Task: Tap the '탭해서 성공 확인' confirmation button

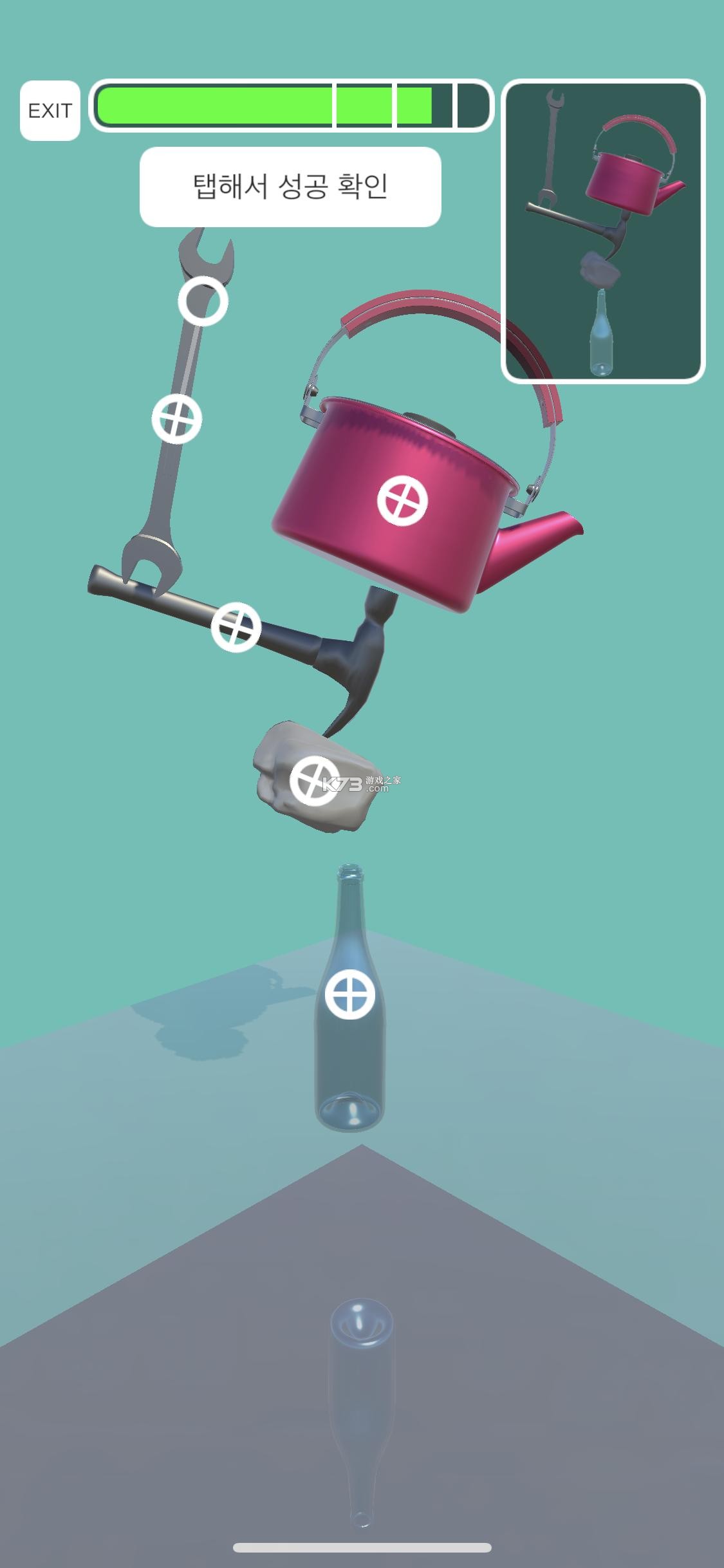Action: (x=290, y=187)
